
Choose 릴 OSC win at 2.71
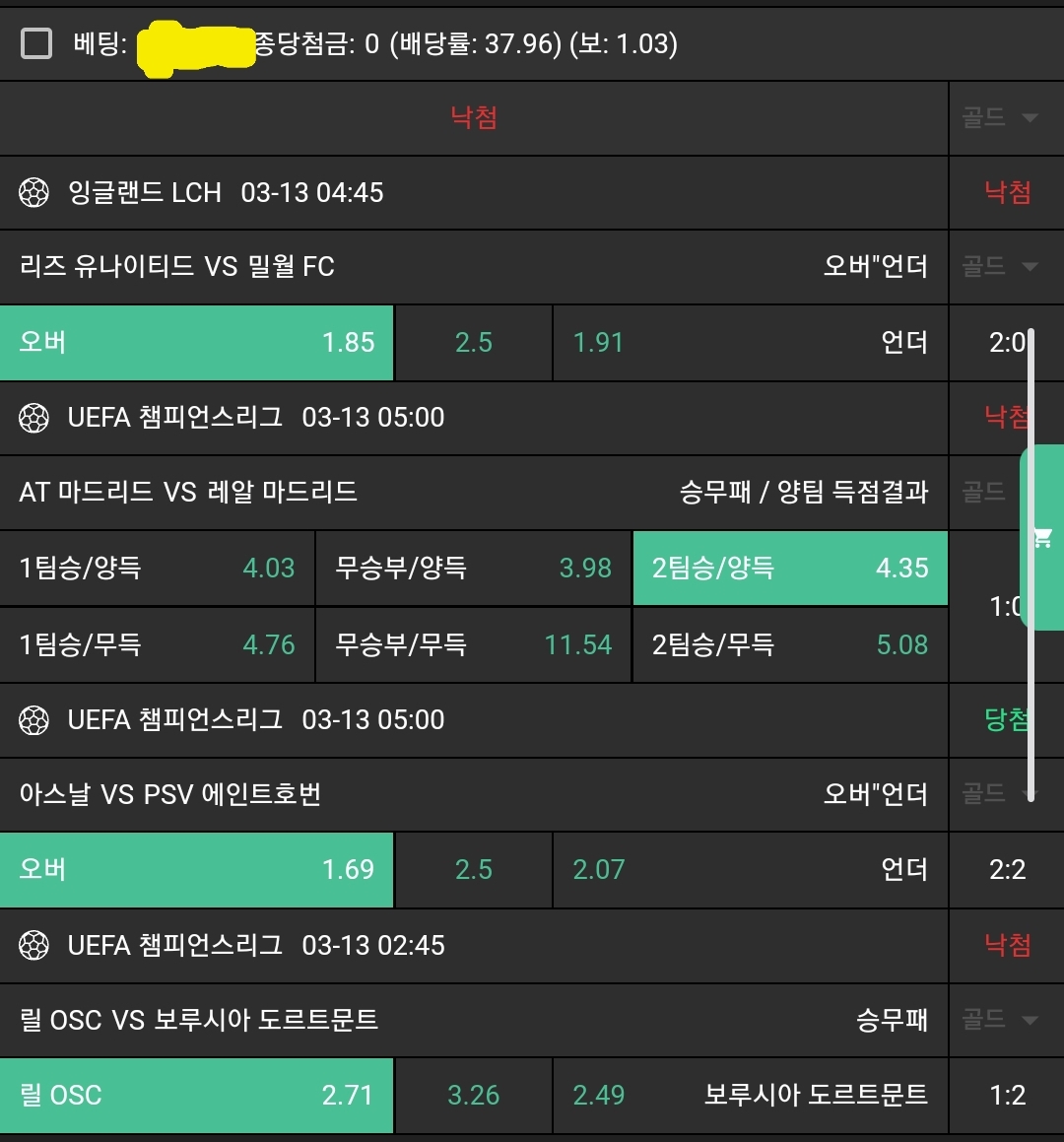click(196, 1096)
